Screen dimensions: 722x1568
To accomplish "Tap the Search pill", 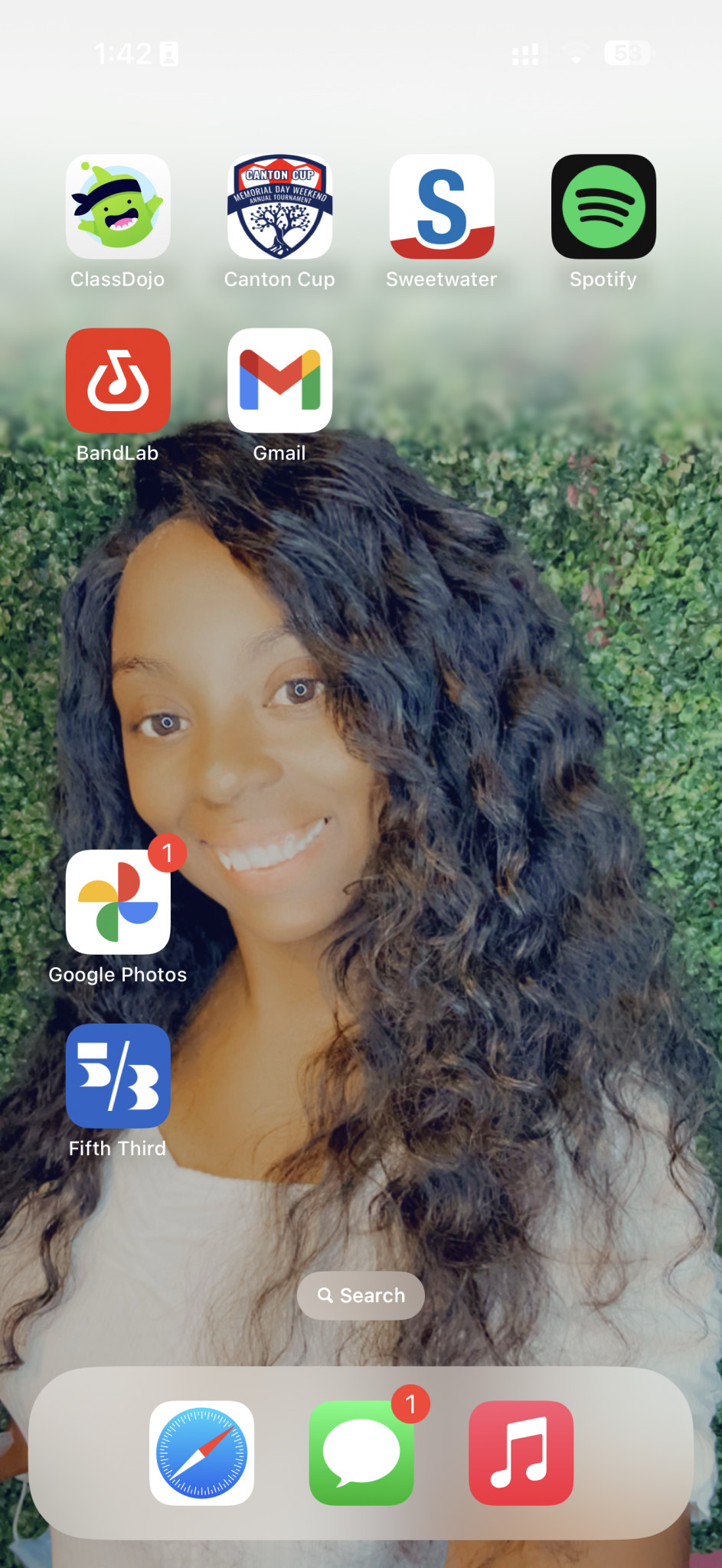I will [361, 1295].
